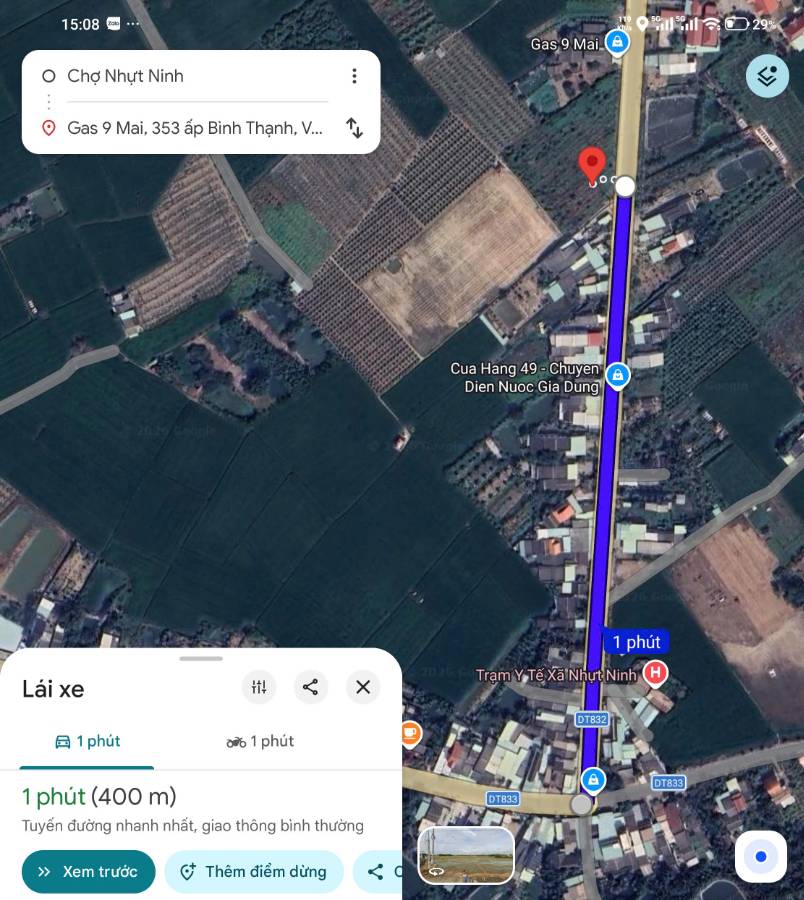Screen dimensions: 804x900
Task: Close the Lái xe directions panel
Action: click(x=363, y=687)
